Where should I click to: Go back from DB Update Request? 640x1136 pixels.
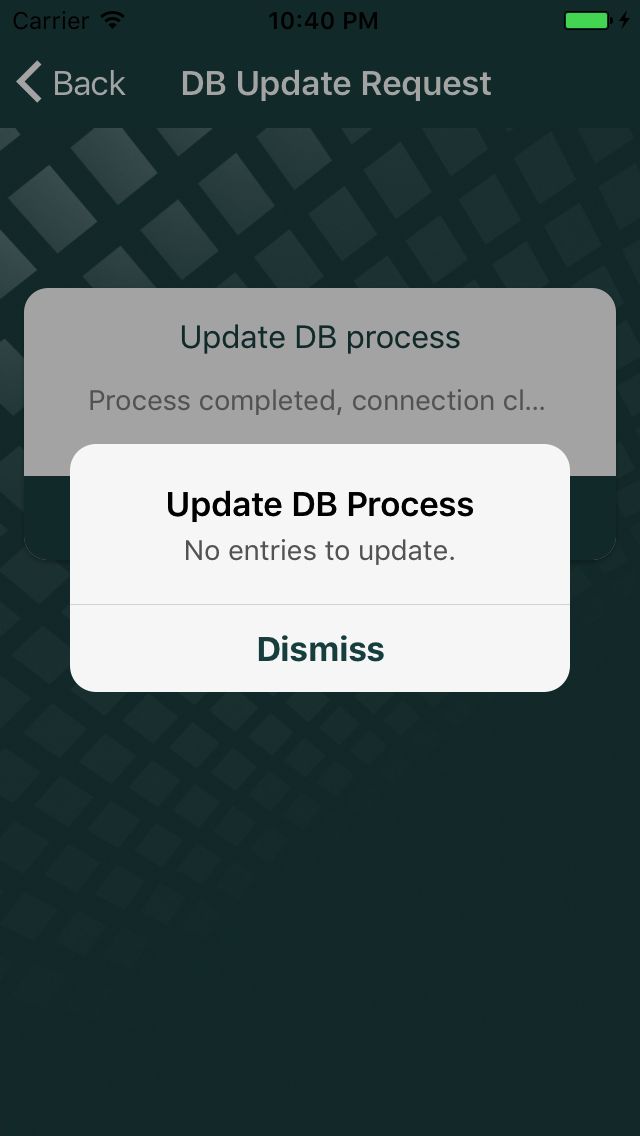(71, 83)
